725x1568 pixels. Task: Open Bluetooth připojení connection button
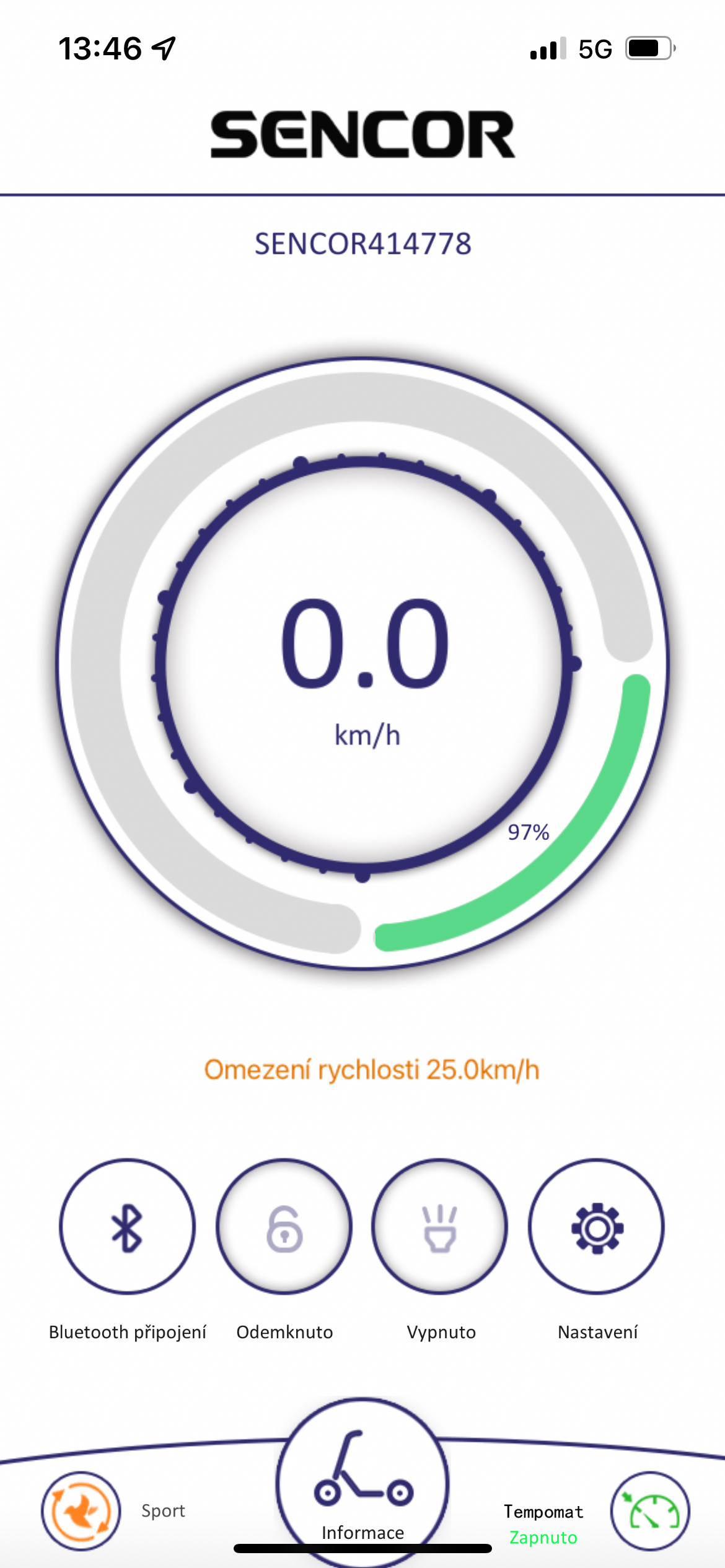coord(128,1227)
